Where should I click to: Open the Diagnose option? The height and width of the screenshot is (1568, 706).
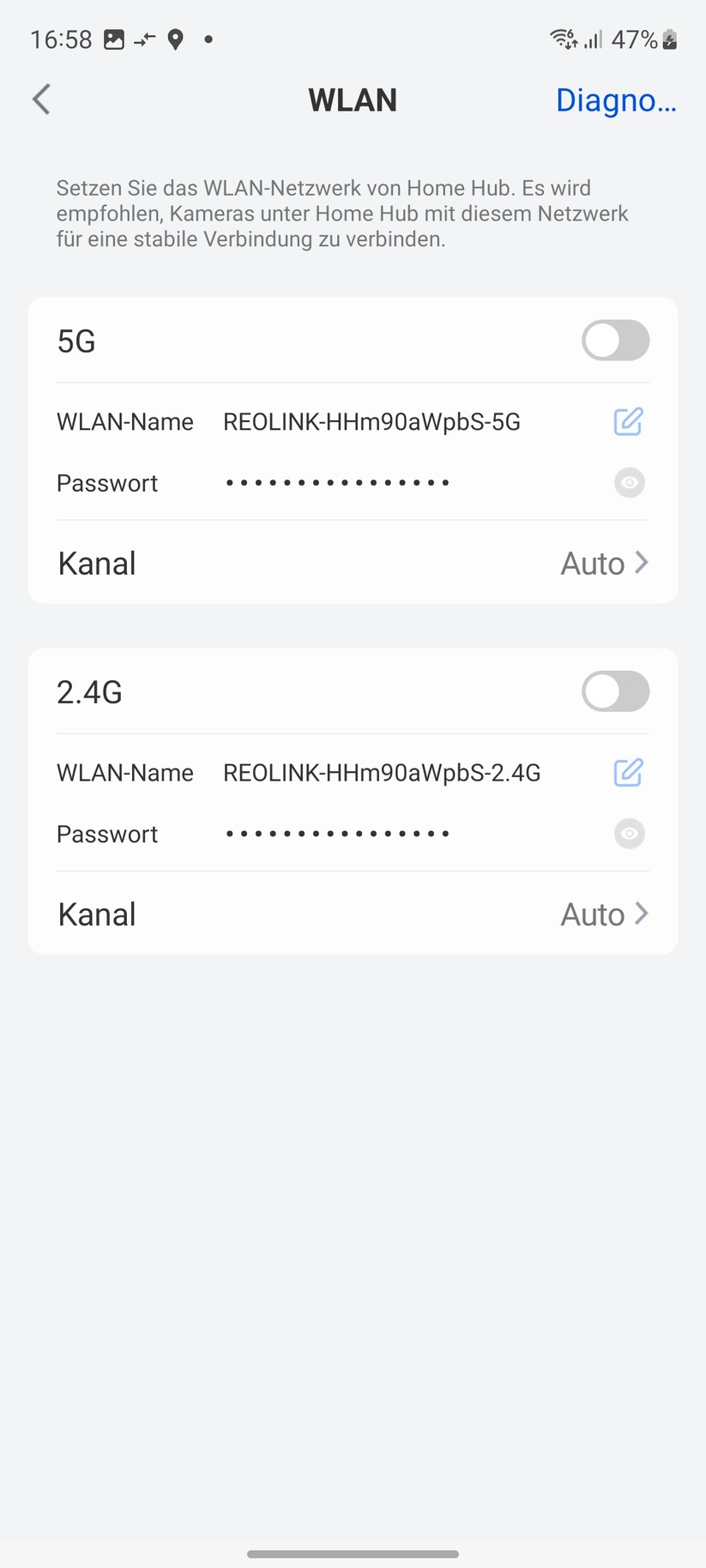pyautogui.click(x=616, y=100)
